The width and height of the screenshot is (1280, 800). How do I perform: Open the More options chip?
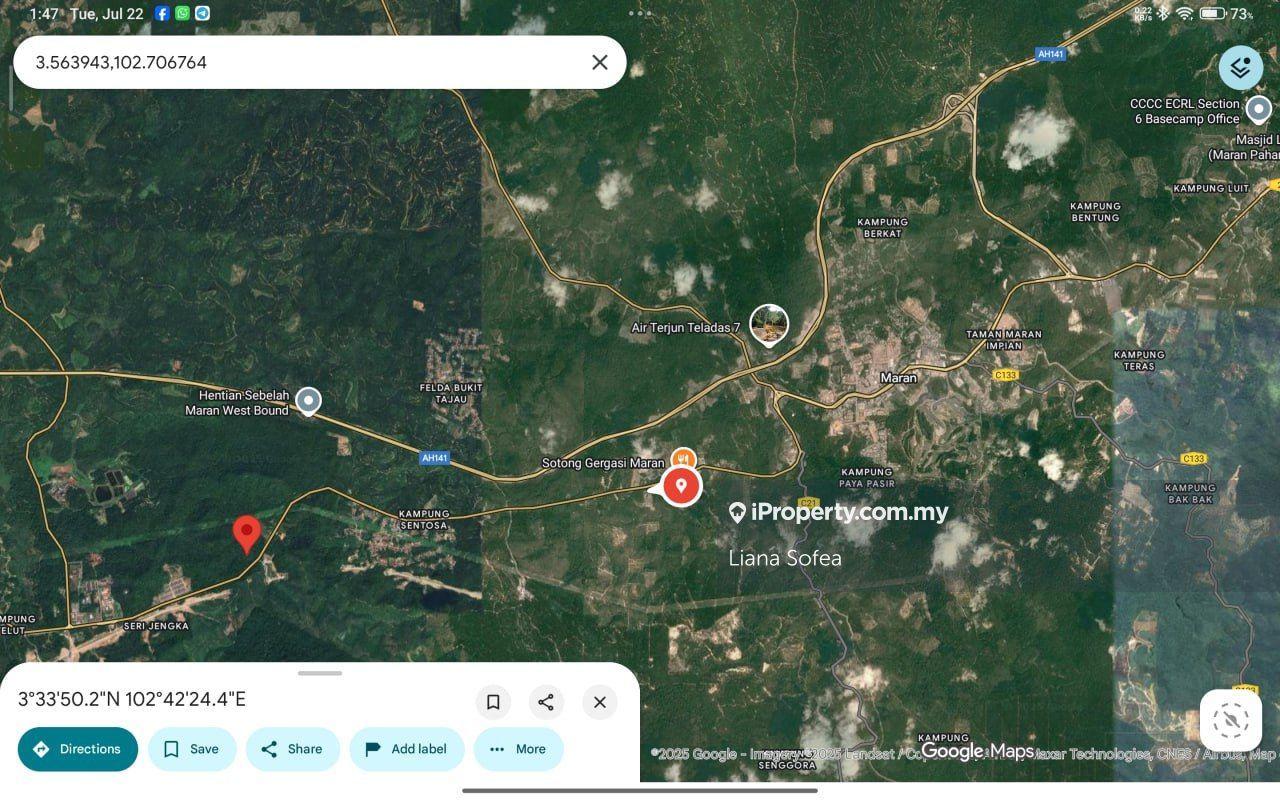click(518, 749)
